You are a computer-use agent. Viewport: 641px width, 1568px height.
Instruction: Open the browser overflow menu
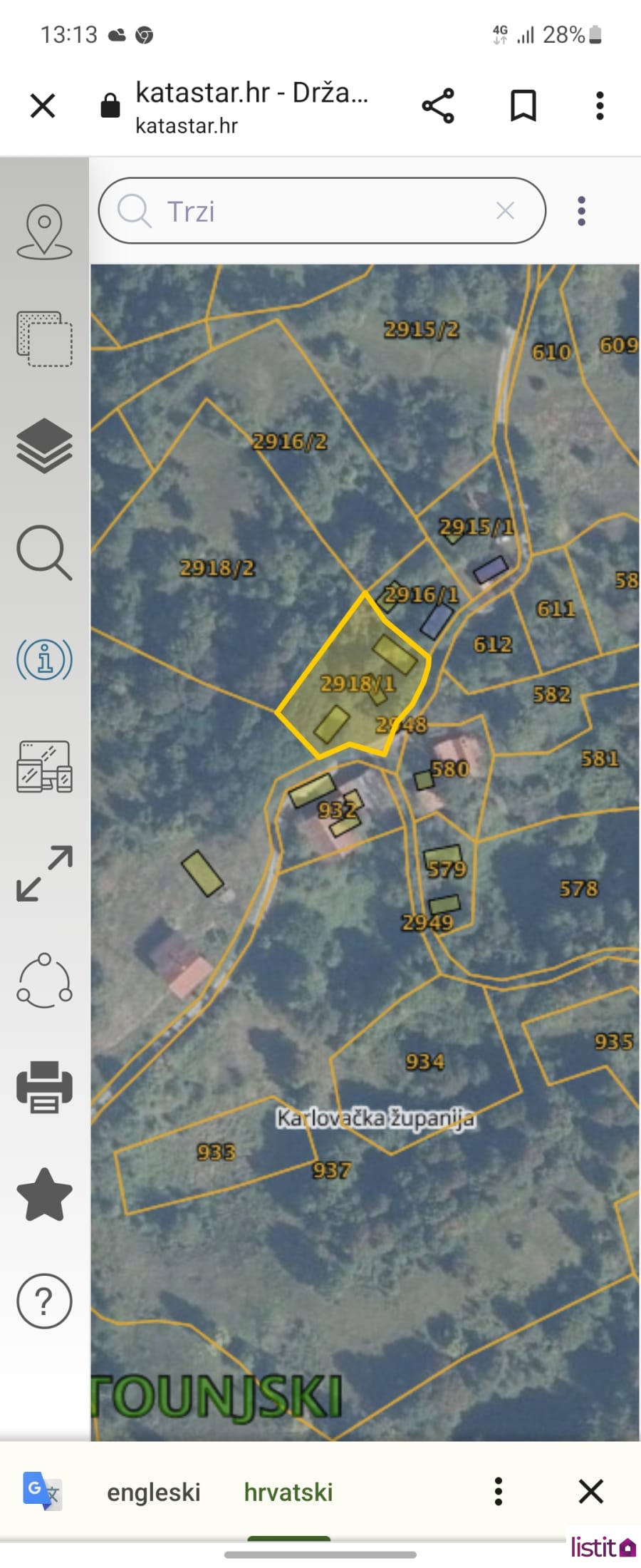pos(600,106)
